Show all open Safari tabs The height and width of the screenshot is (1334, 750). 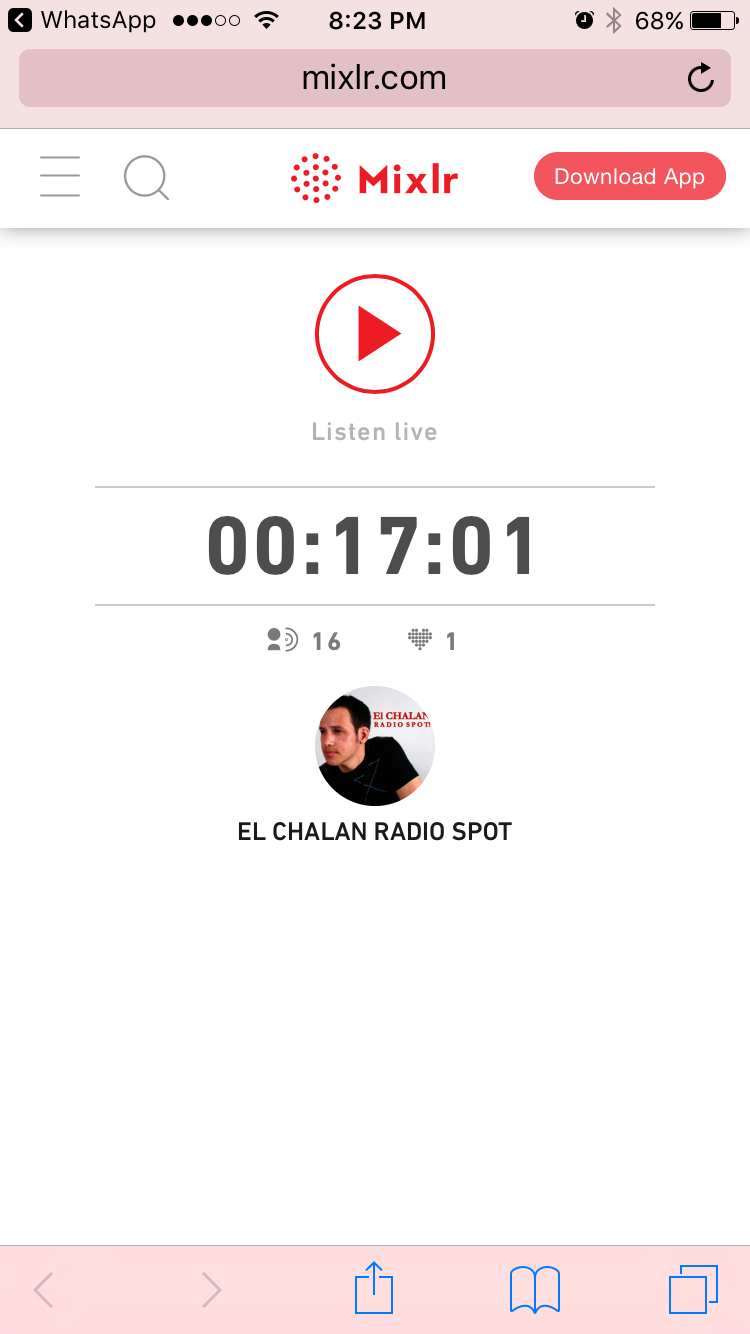pyautogui.click(x=693, y=1289)
